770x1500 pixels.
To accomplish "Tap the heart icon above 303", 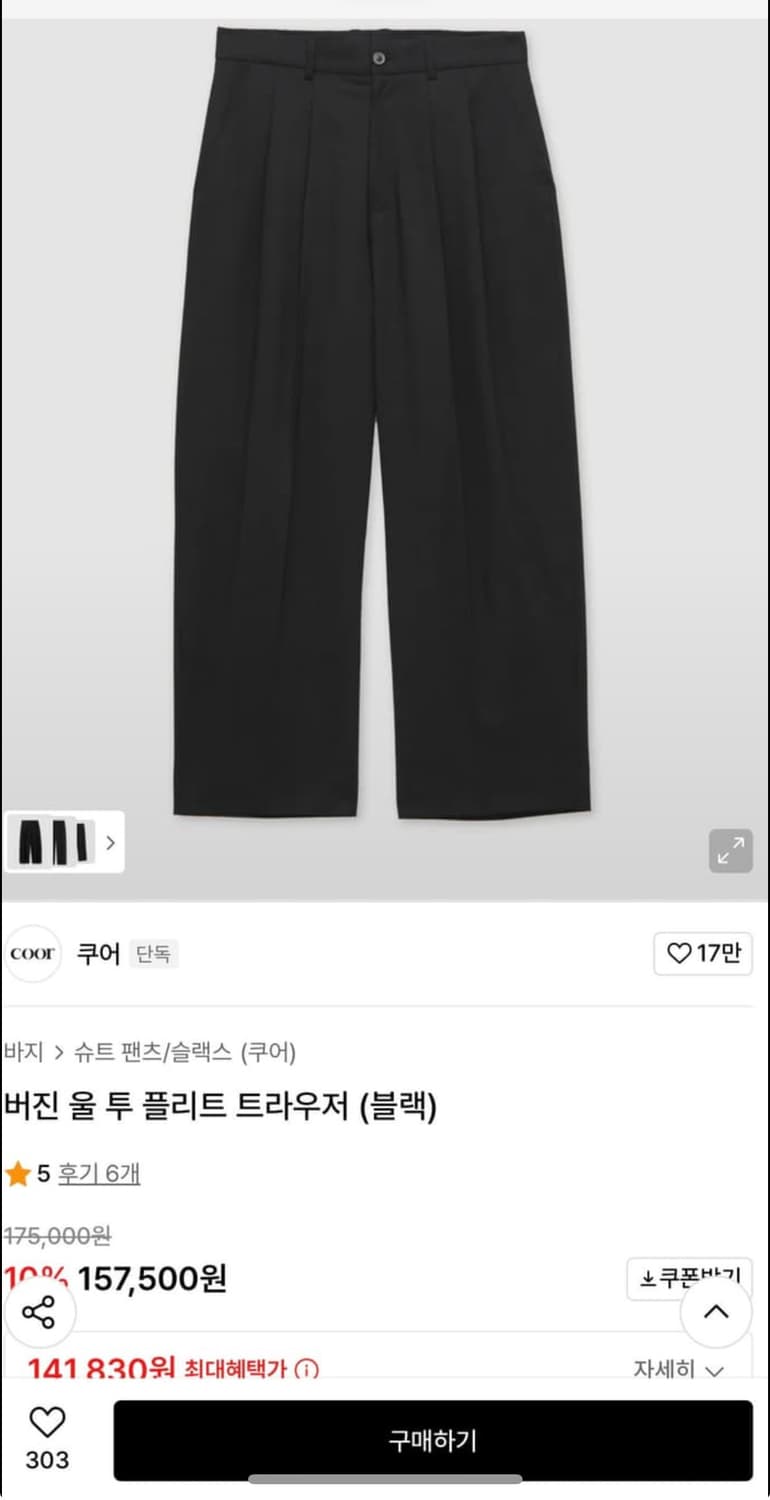I will click(45, 1420).
